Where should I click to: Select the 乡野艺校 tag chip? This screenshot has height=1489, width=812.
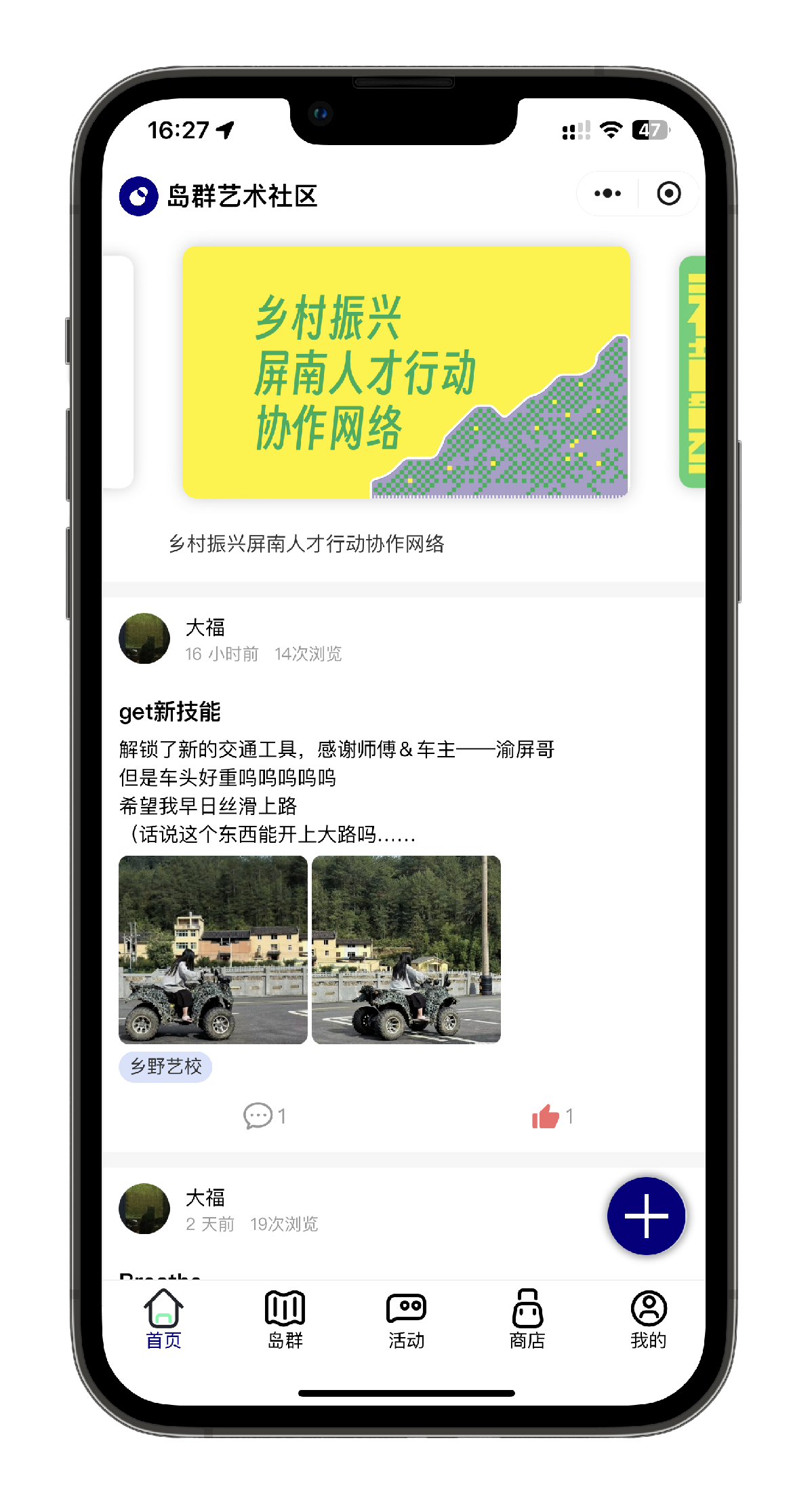pos(165,1067)
